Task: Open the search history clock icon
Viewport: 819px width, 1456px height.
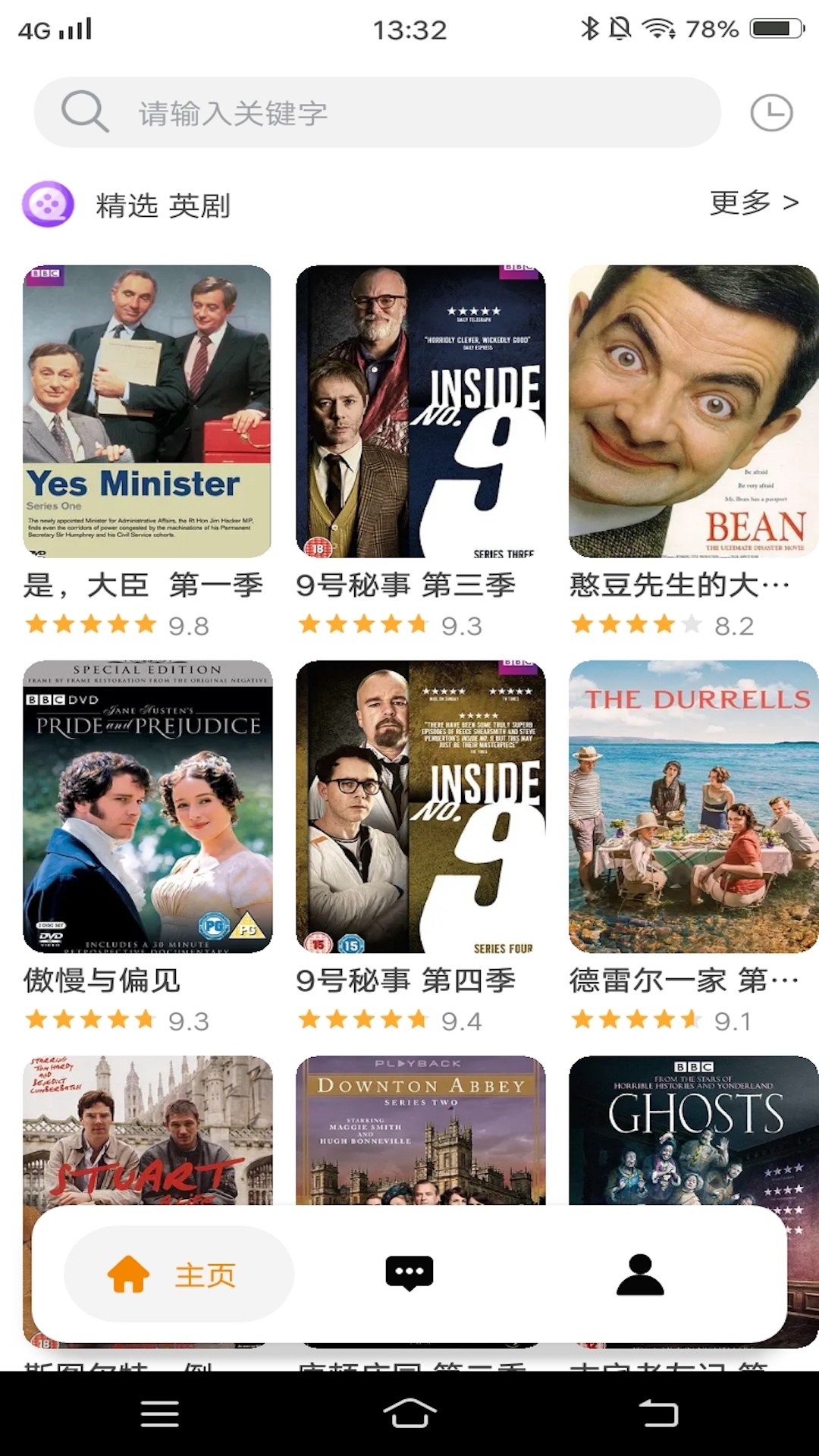Action: click(x=771, y=112)
